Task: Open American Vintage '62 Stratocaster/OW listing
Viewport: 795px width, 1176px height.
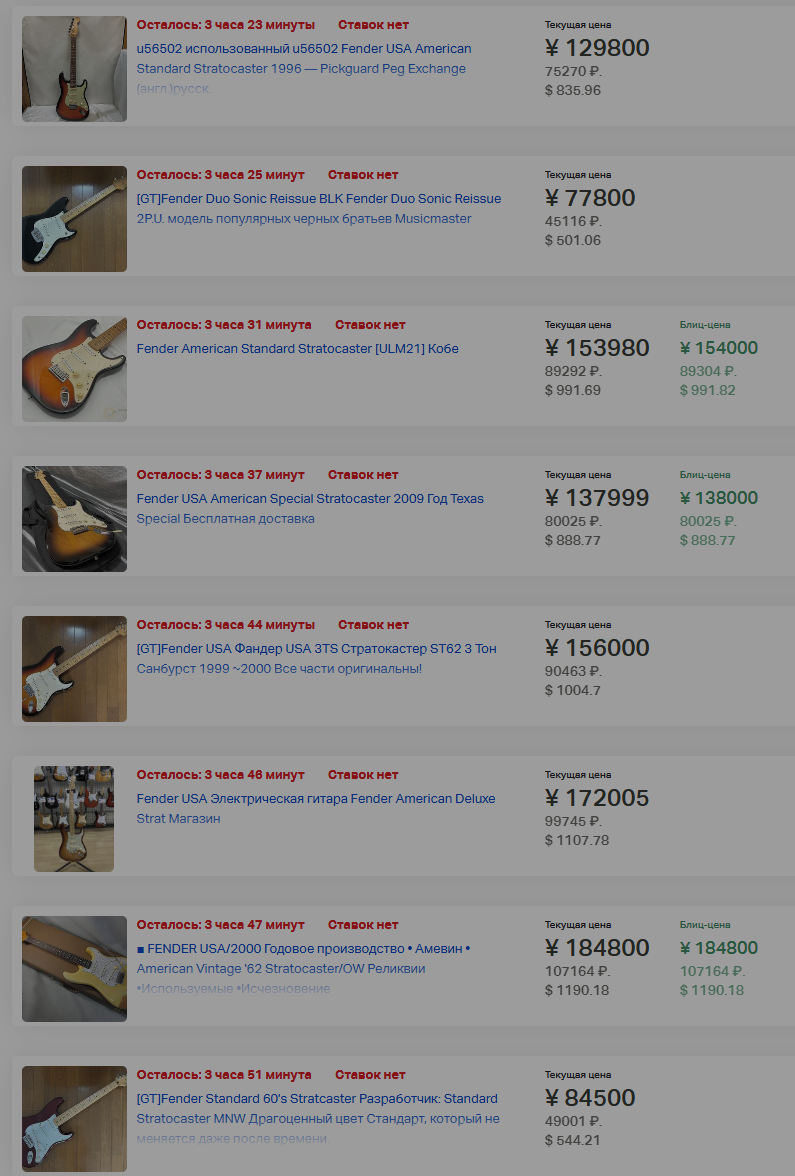Action: click(303, 968)
